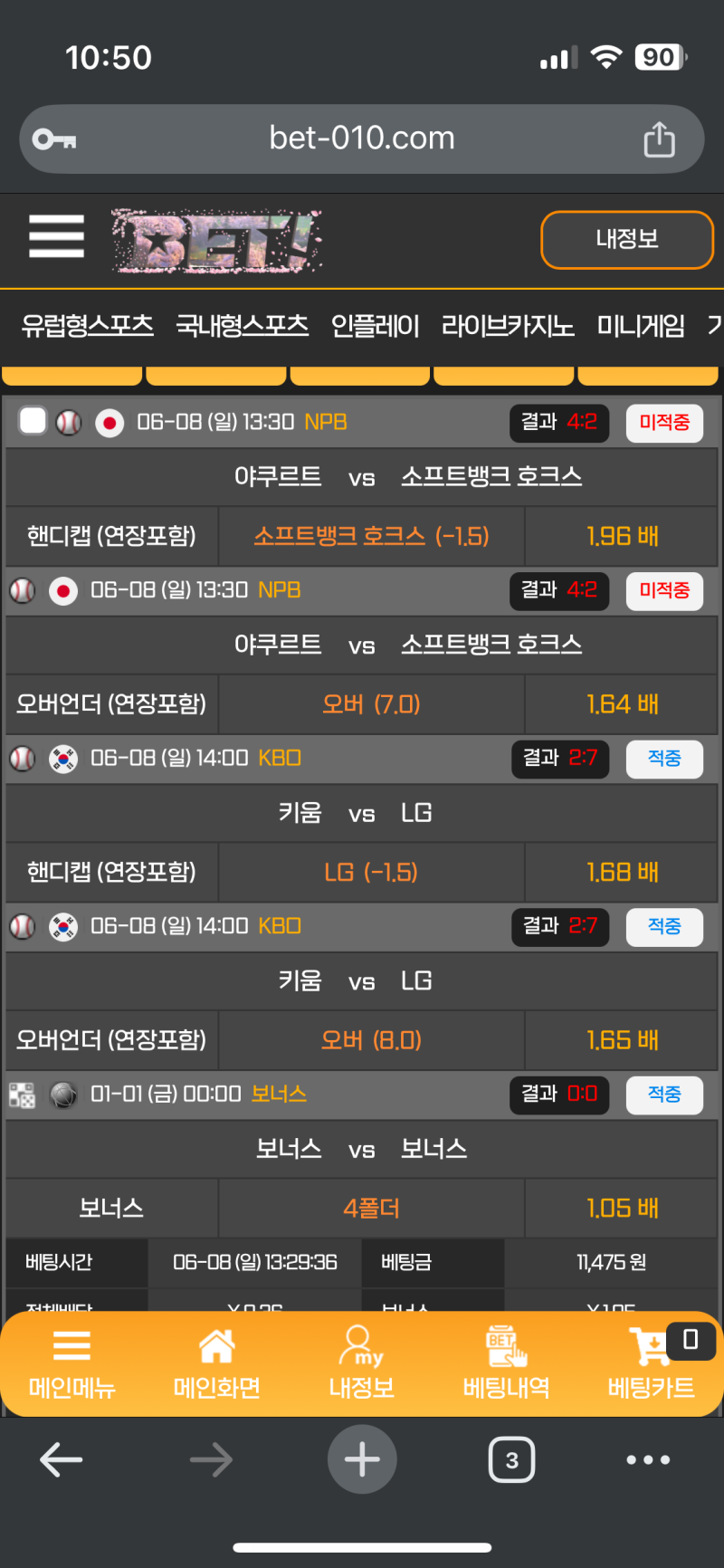Open browser more options menu
Screen dimensions: 724x1568
click(x=648, y=1459)
